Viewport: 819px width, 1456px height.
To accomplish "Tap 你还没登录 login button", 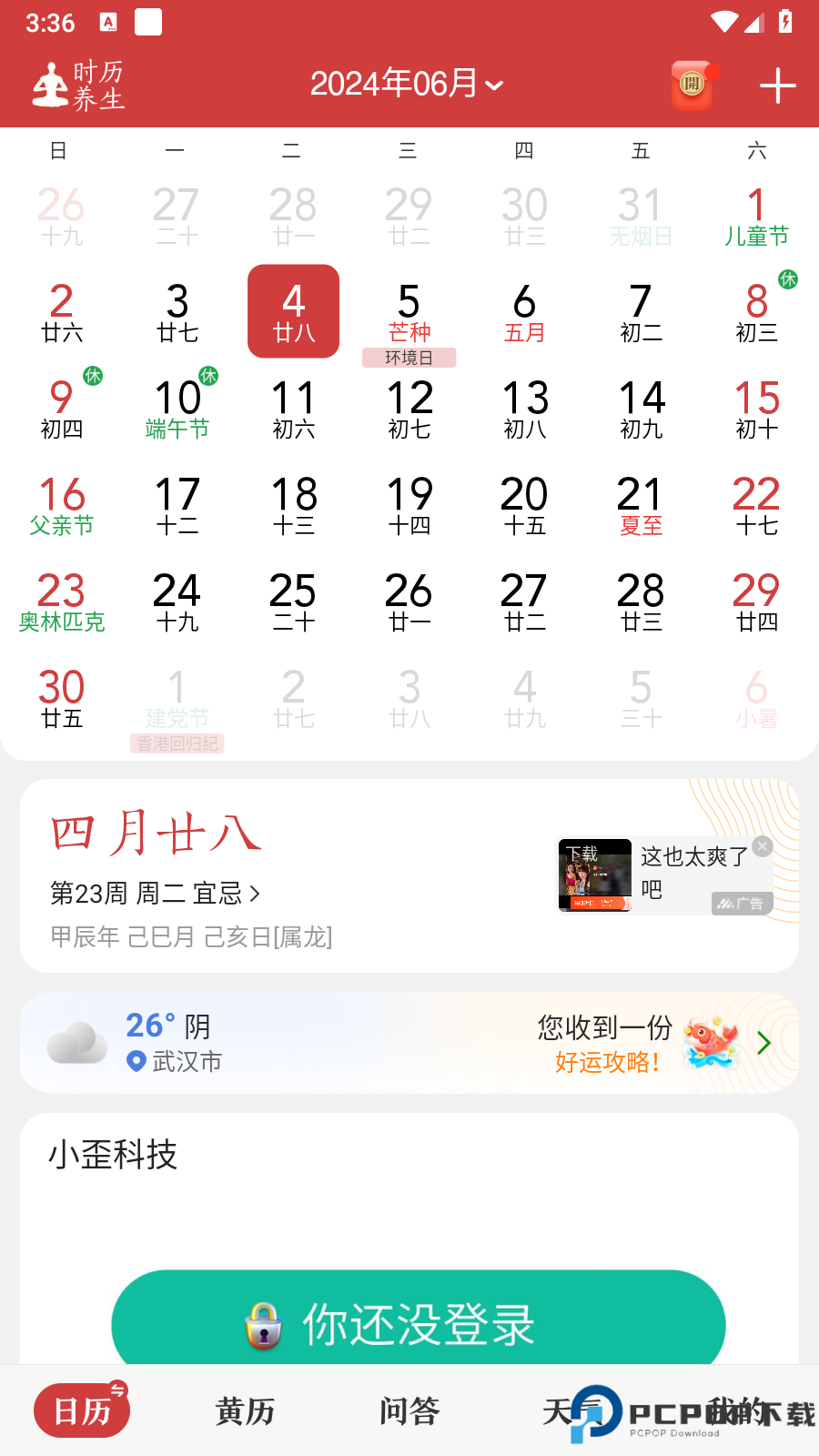I will [418, 1324].
